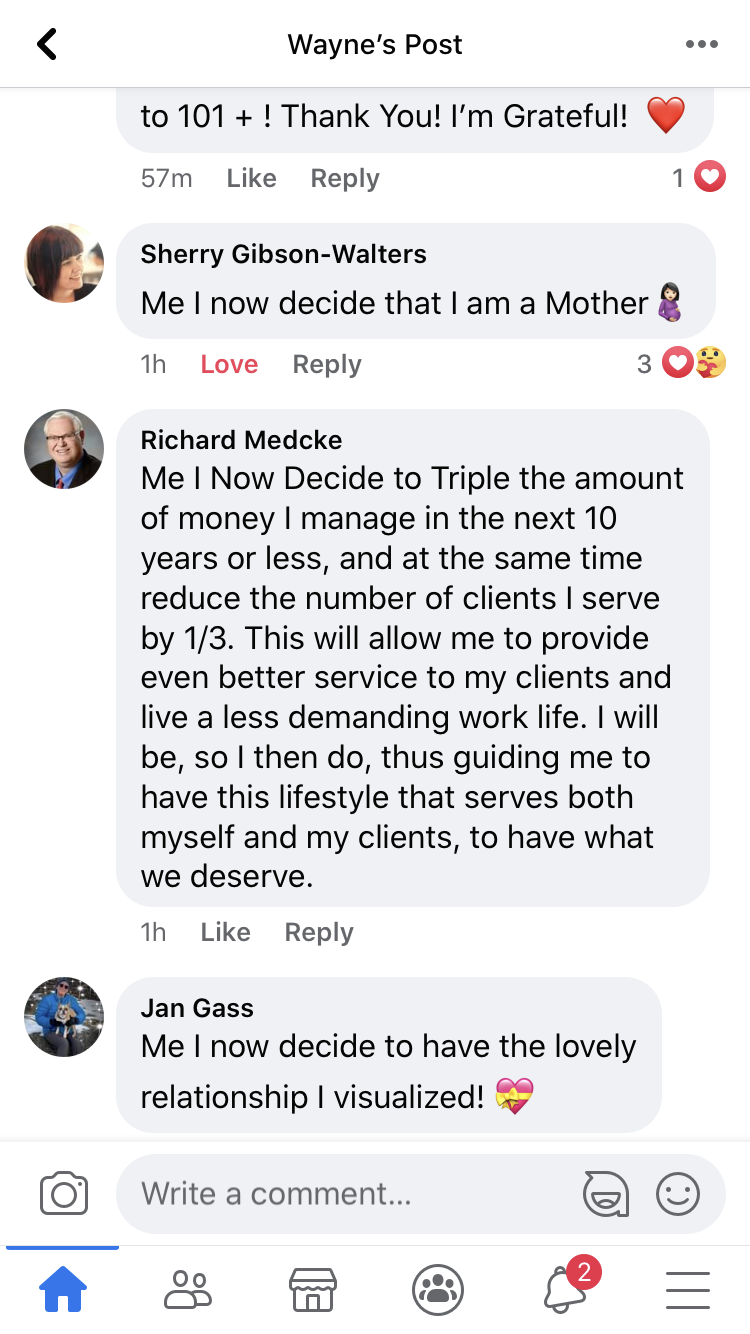Open the emoji picker
This screenshot has width=750, height=1334.
[x=678, y=1194]
